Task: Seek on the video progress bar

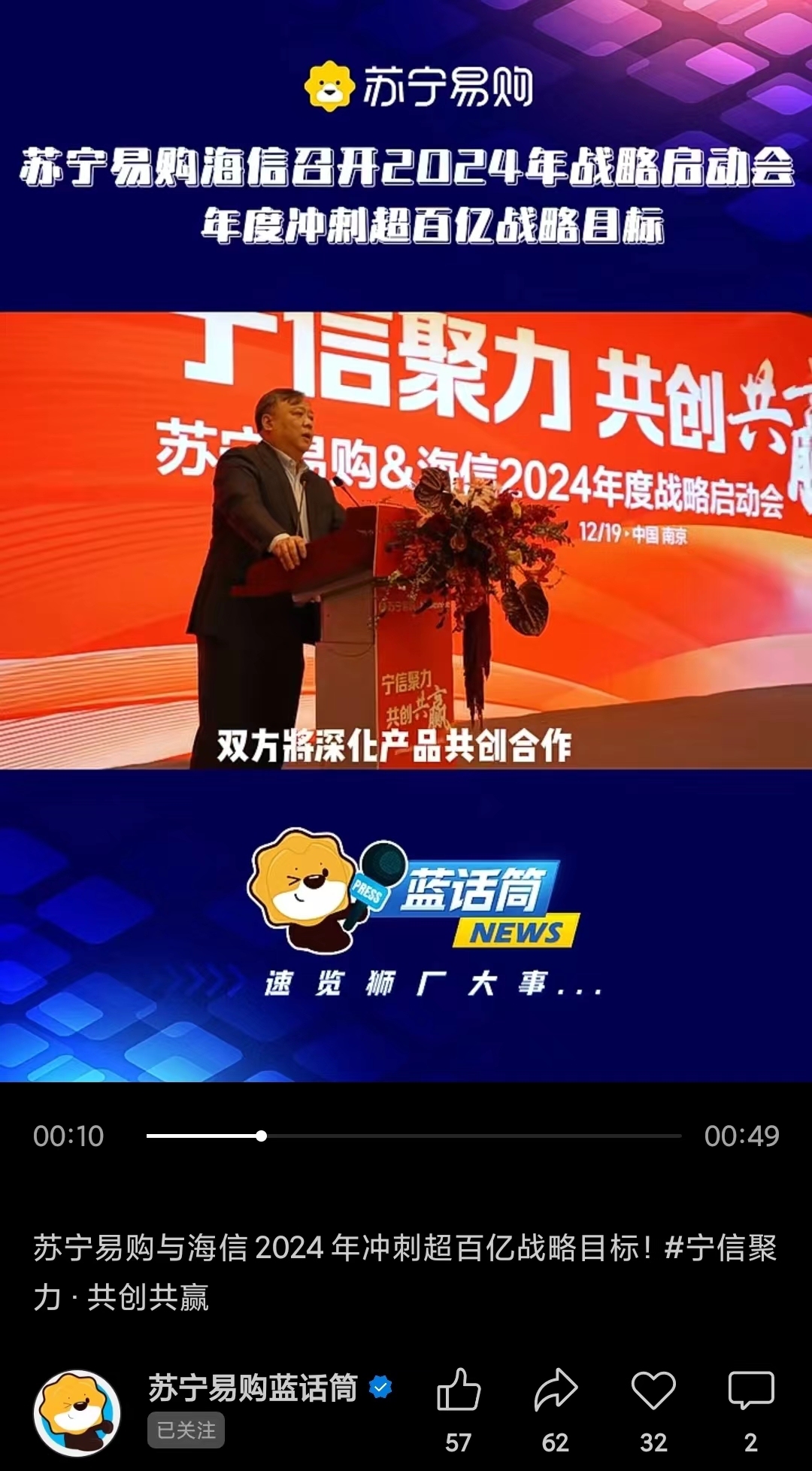Action: (x=414, y=1136)
